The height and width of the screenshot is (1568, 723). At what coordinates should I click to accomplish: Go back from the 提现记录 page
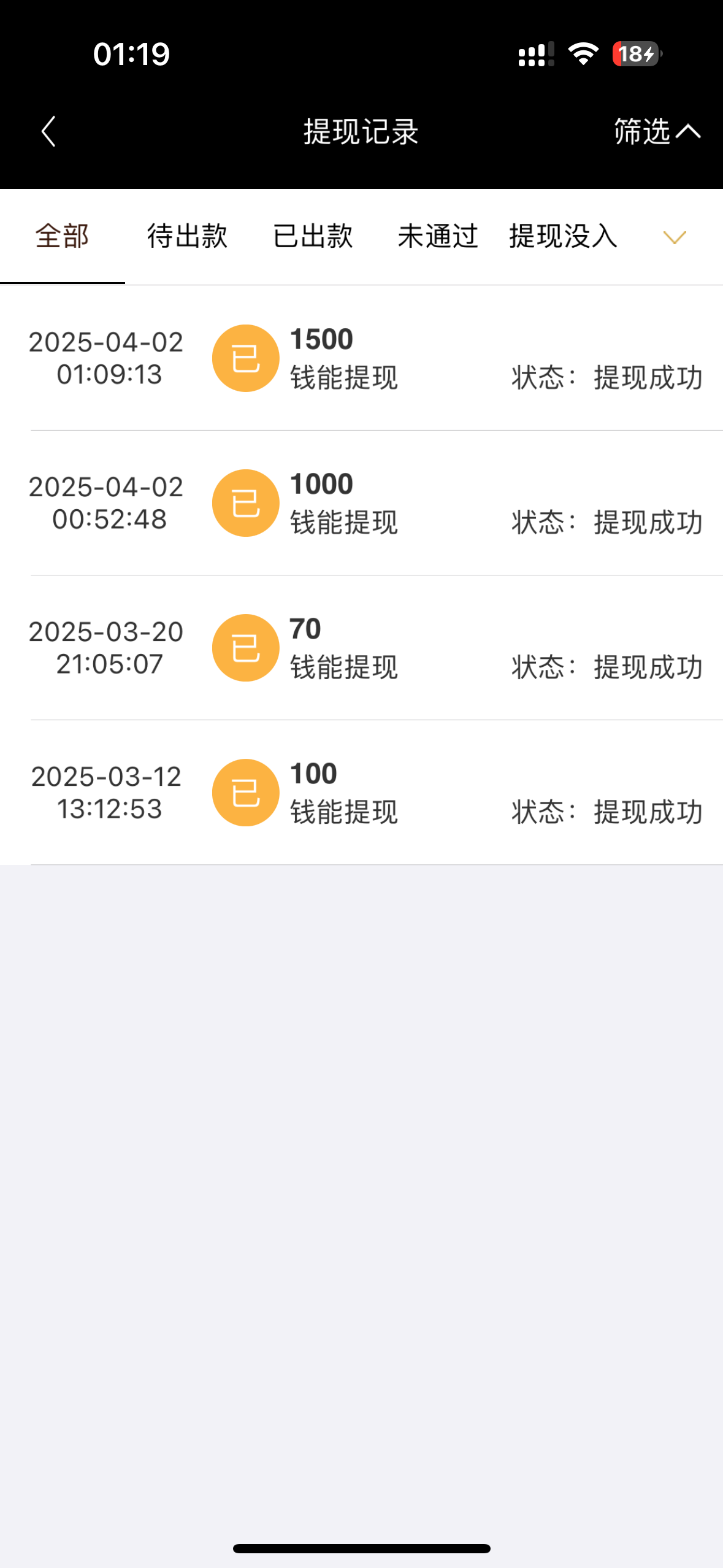point(48,132)
